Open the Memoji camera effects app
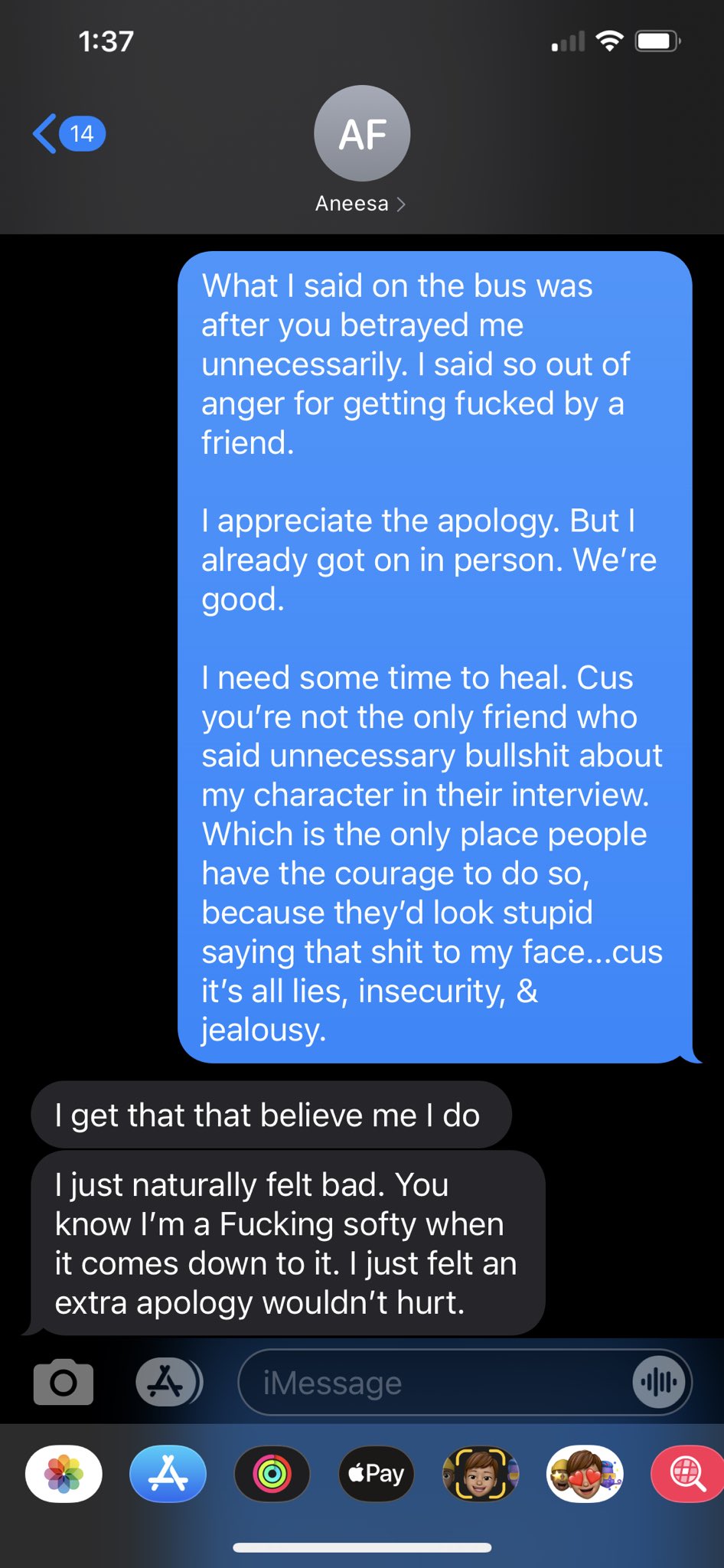 pos(481,1474)
